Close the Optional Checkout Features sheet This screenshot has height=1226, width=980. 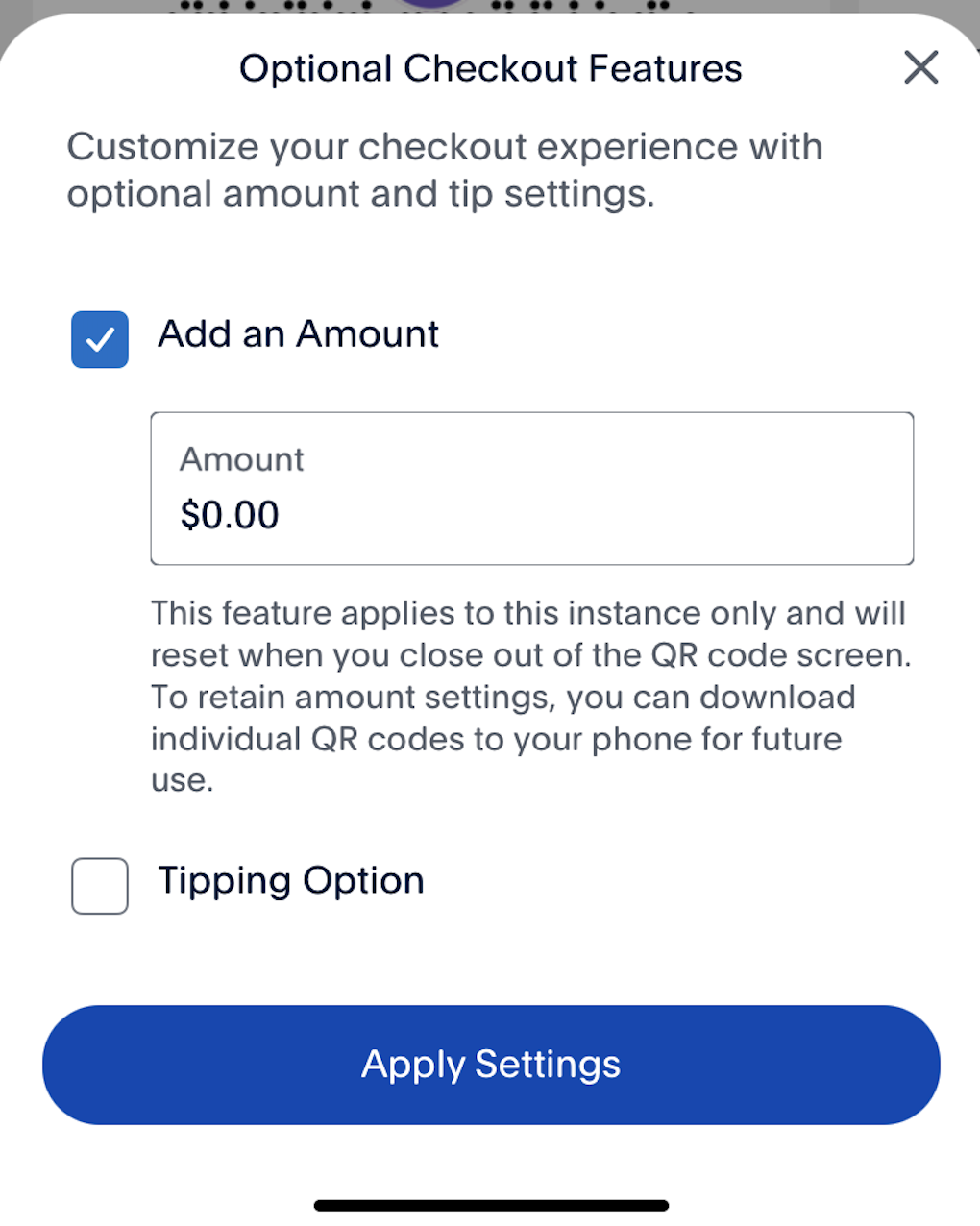coord(920,67)
